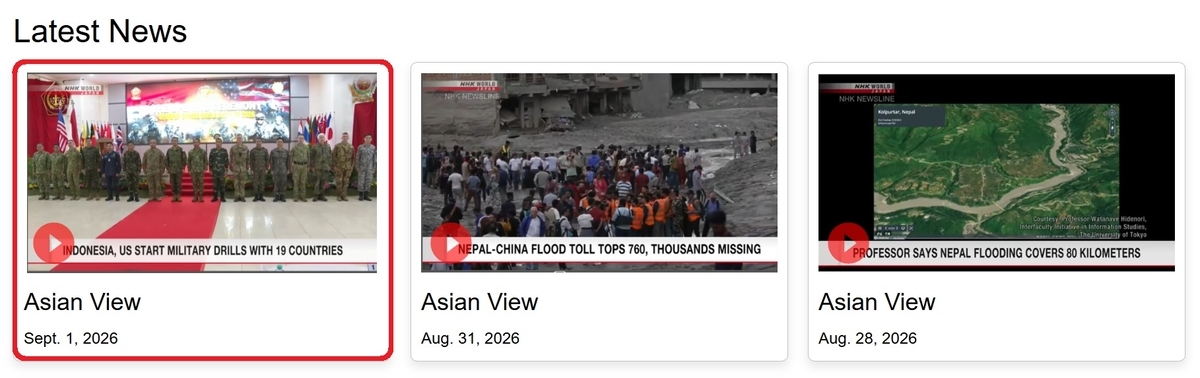This screenshot has width=1200, height=378.
Task: Play the Indonesia military drills video
Action: pyautogui.click(x=53, y=243)
